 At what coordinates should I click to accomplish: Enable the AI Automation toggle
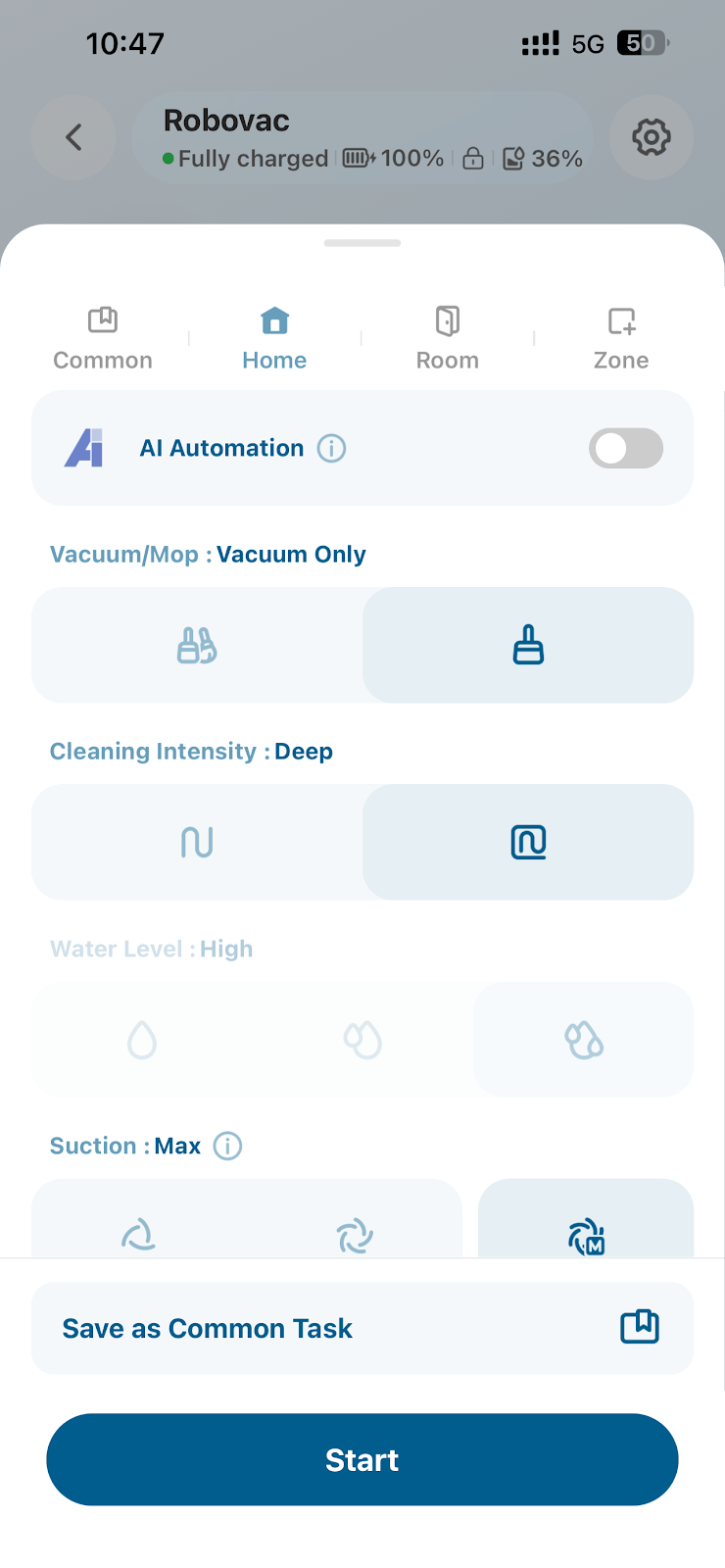tap(625, 449)
